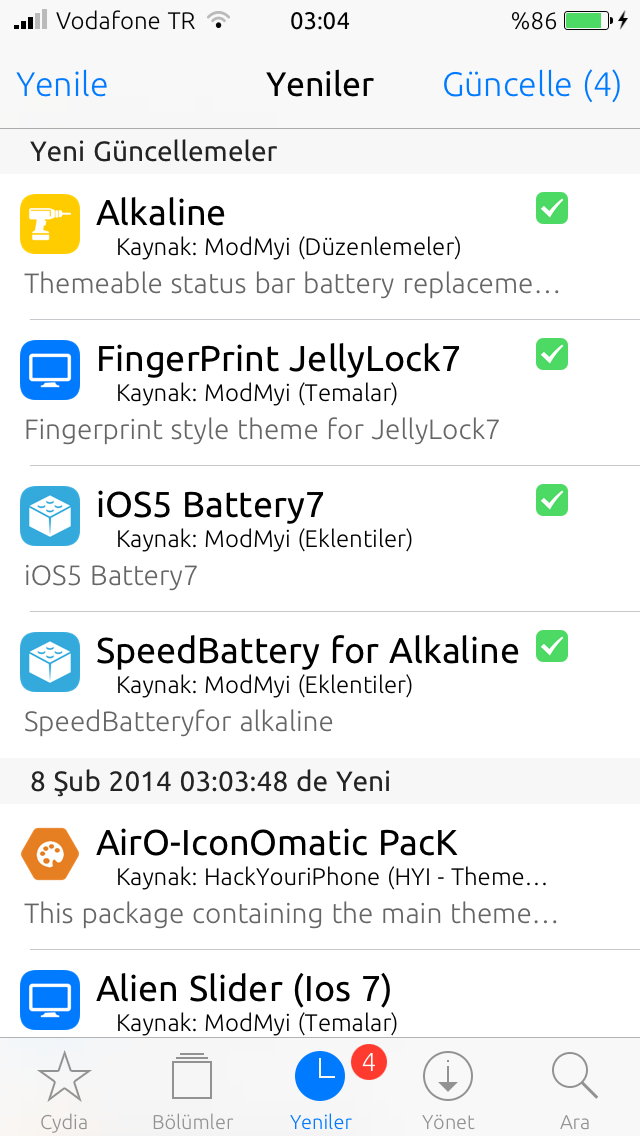Open the Alkaline package
The image size is (640, 1136).
[320, 246]
